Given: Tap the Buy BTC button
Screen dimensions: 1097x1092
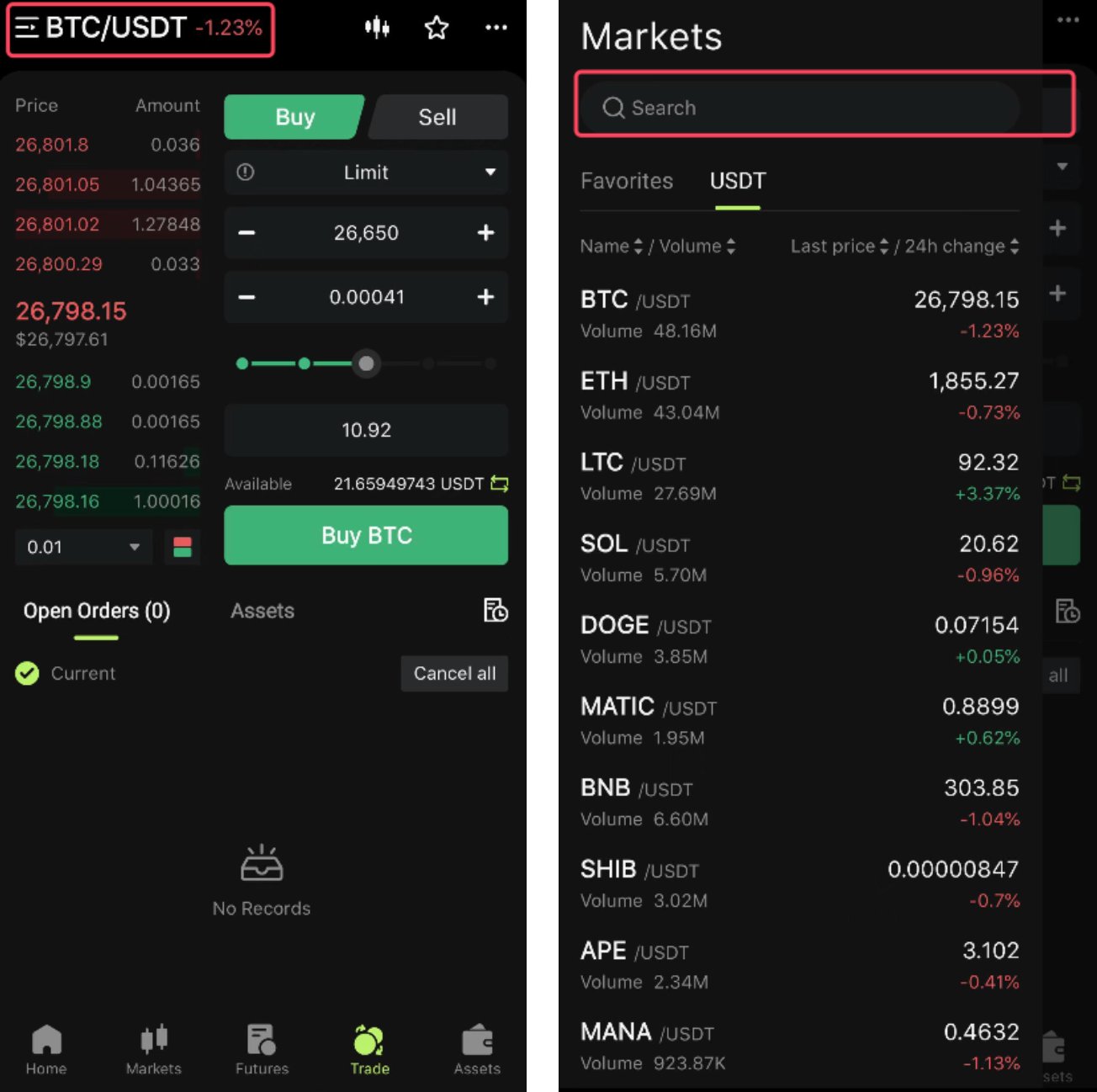Looking at the screenshot, I should (x=366, y=536).
